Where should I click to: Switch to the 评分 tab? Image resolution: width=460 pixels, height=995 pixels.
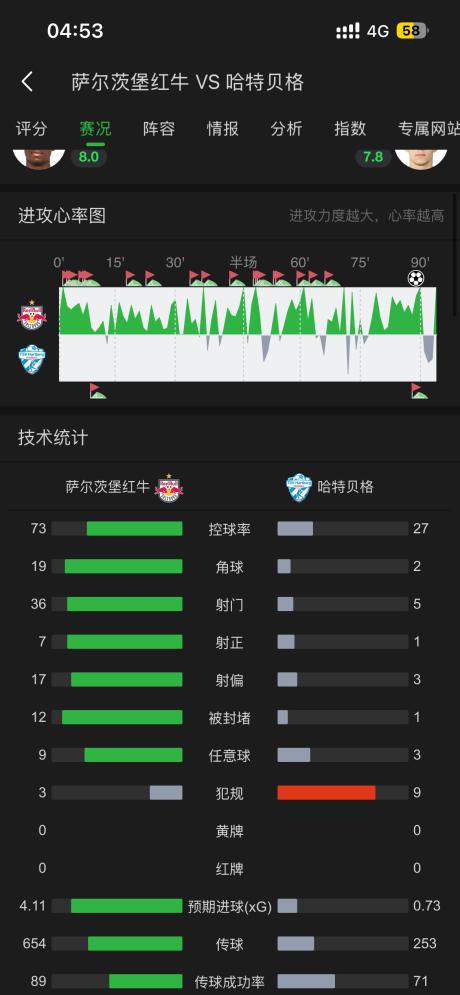pos(32,129)
